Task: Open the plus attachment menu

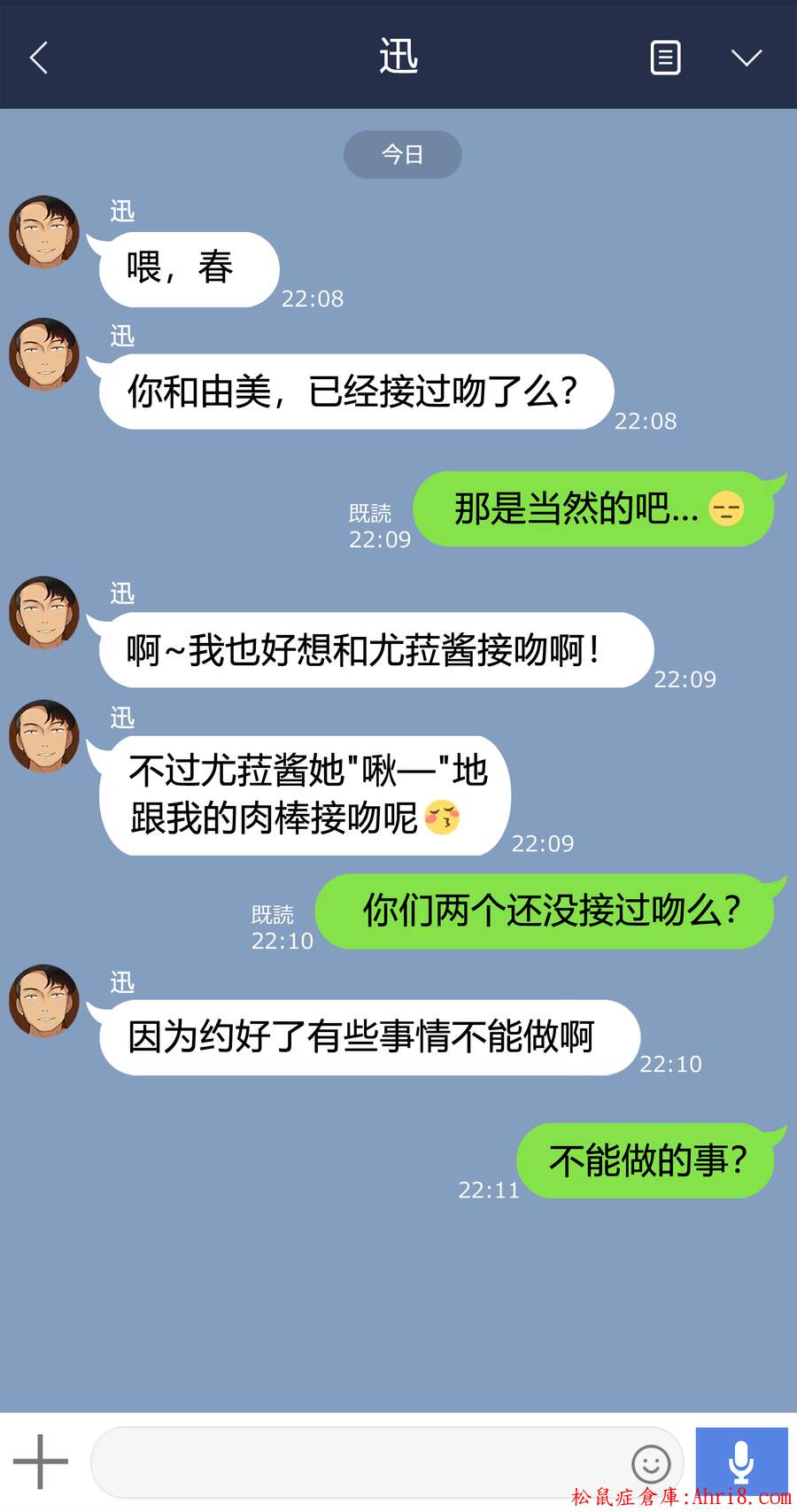Action: pos(41,1462)
